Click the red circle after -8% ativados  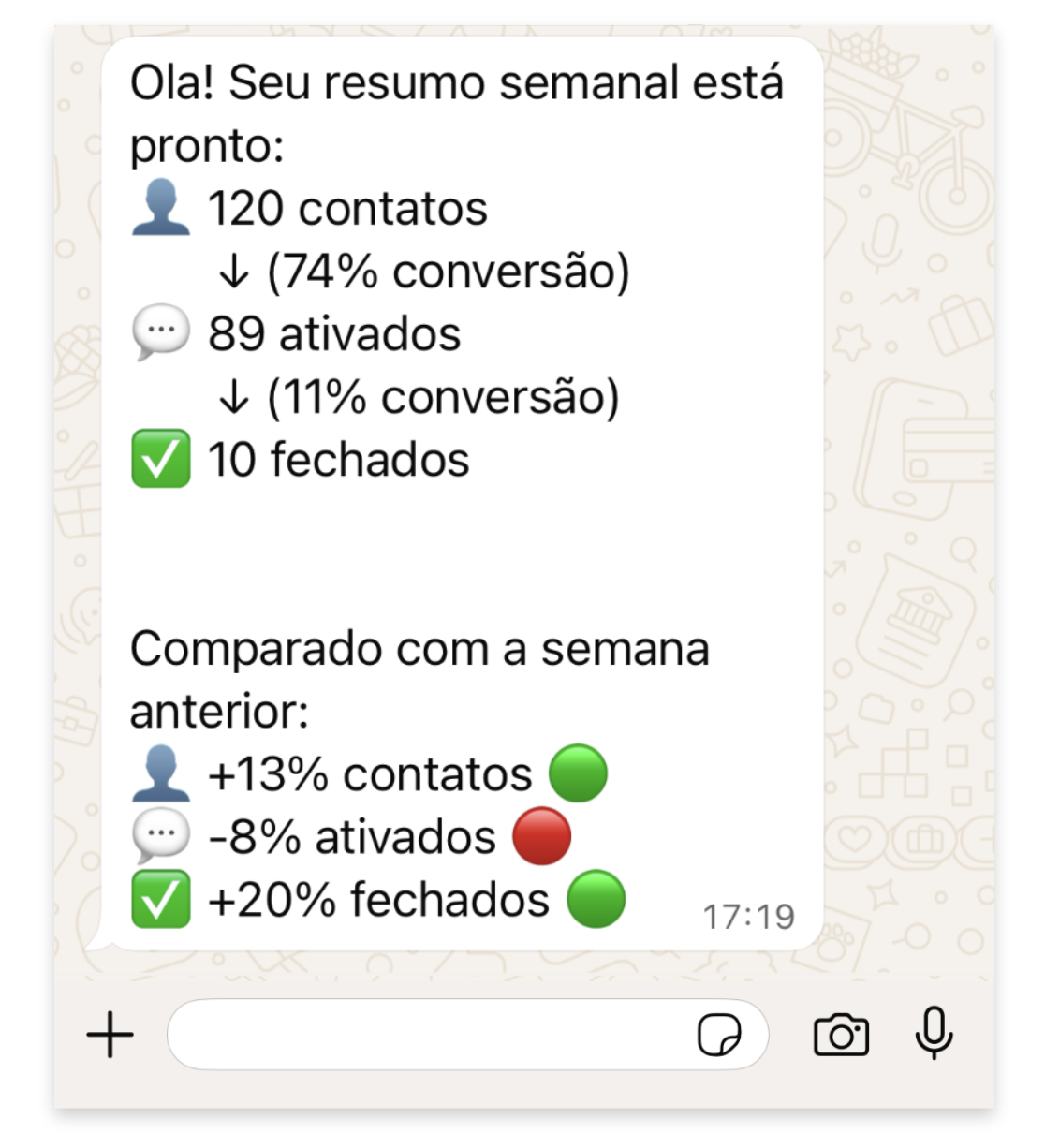(x=541, y=835)
